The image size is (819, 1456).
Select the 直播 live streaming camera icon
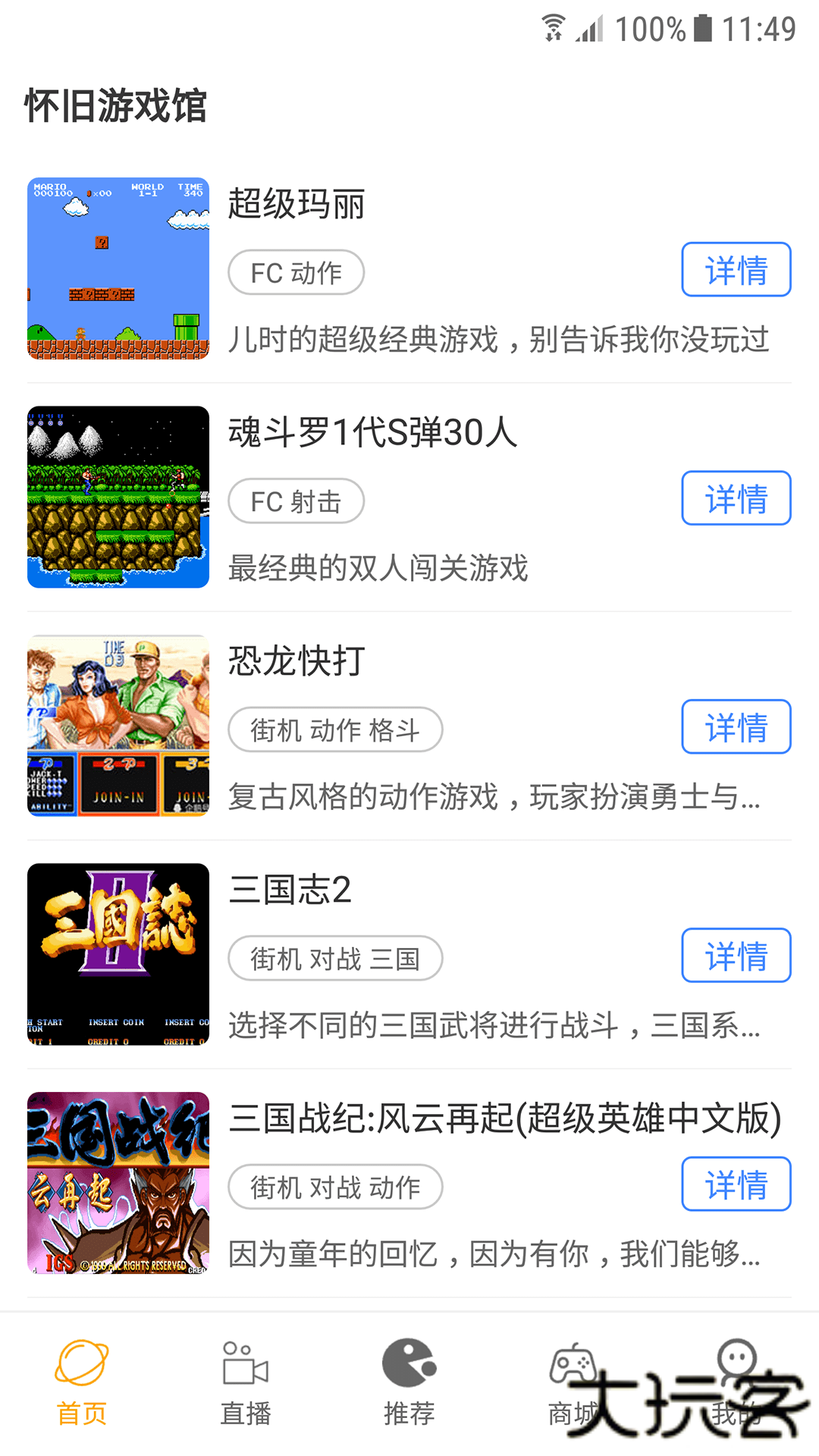pyautogui.click(x=246, y=1369)
